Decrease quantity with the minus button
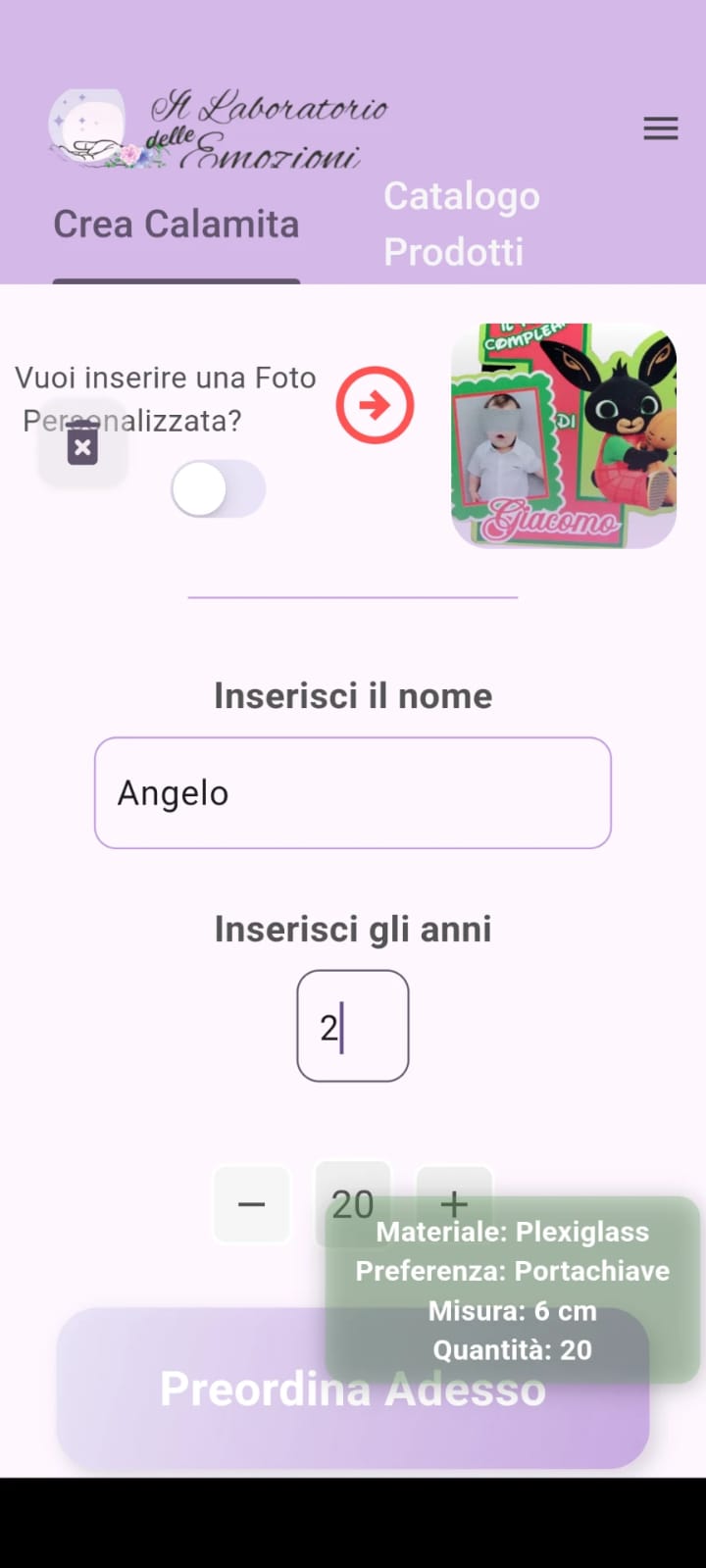This screenshot has height=1568, width=706. [x=252, y=1203]
